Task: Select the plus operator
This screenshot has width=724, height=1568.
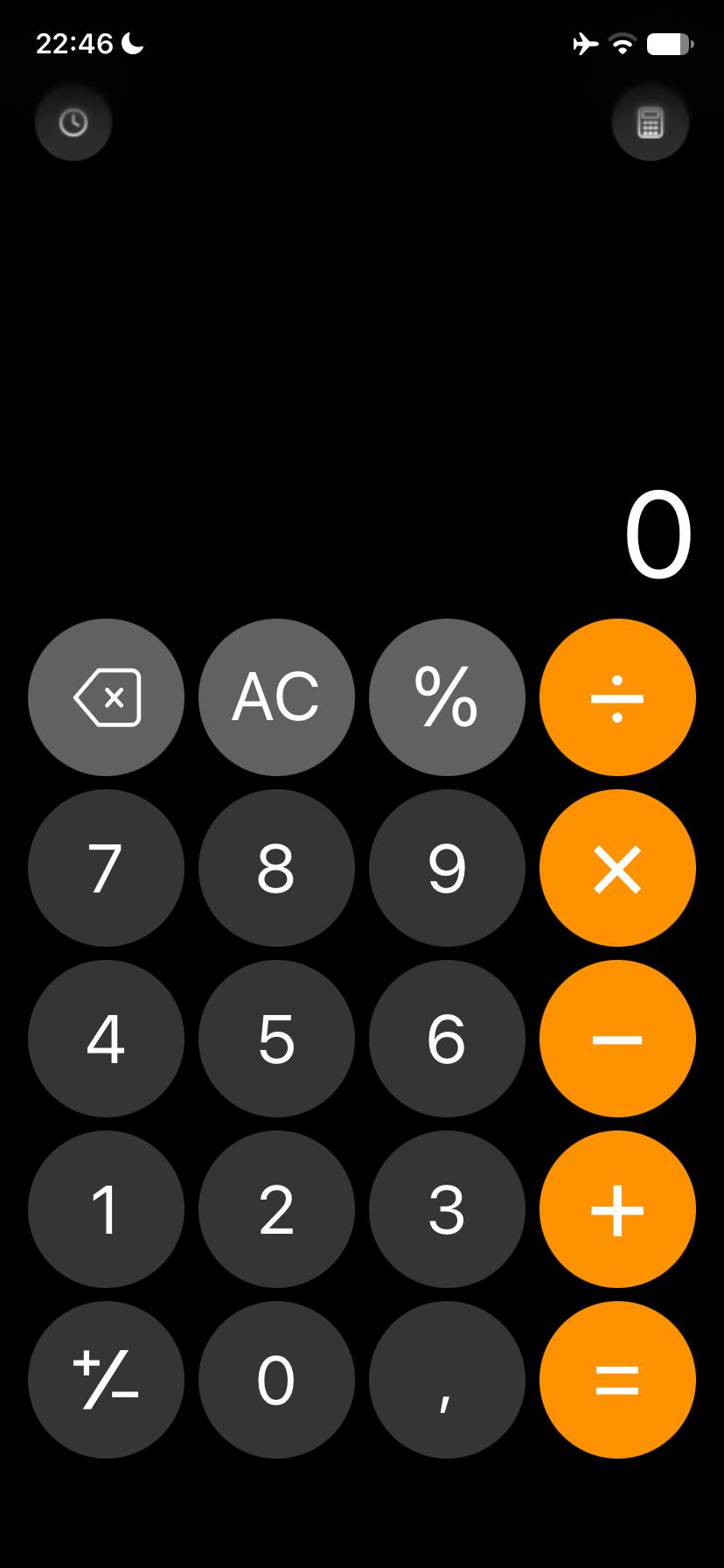Action: click(617, 1209)
